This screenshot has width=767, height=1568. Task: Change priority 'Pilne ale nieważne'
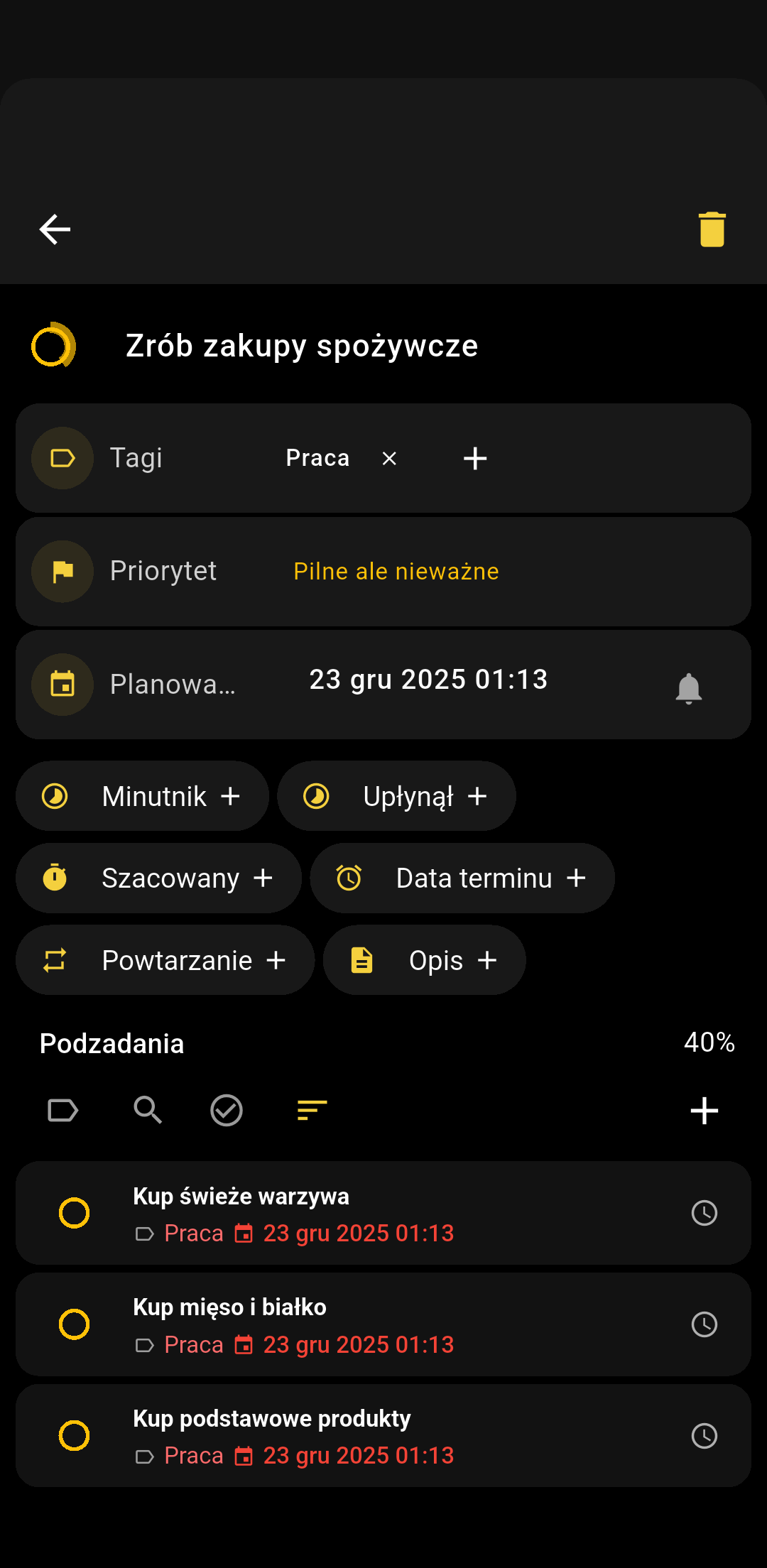point(396,572)
